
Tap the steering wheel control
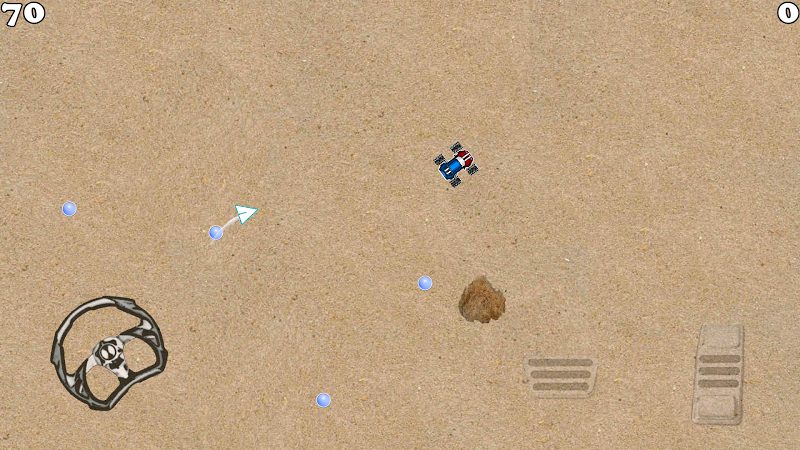click(x=109, y=352)
